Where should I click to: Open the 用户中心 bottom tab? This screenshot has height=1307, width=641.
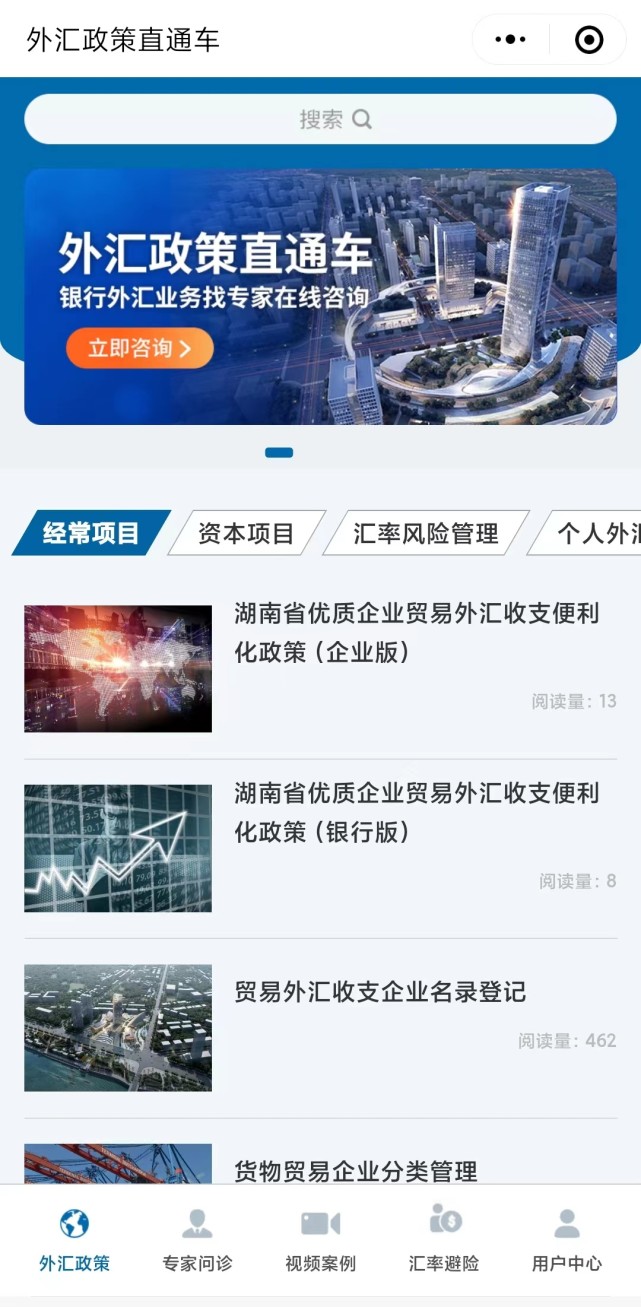pos(567,1240)
